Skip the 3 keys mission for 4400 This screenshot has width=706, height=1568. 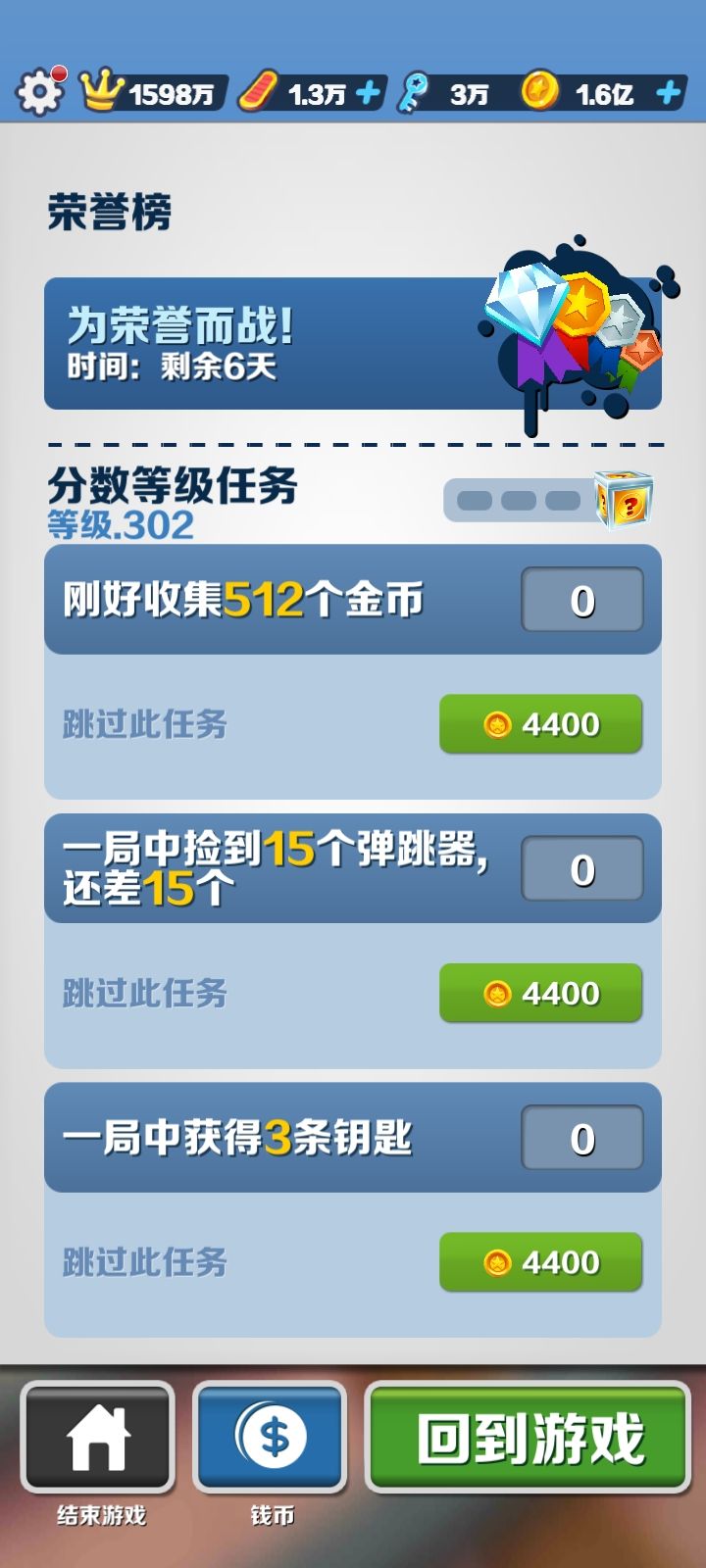(540, 1262)
